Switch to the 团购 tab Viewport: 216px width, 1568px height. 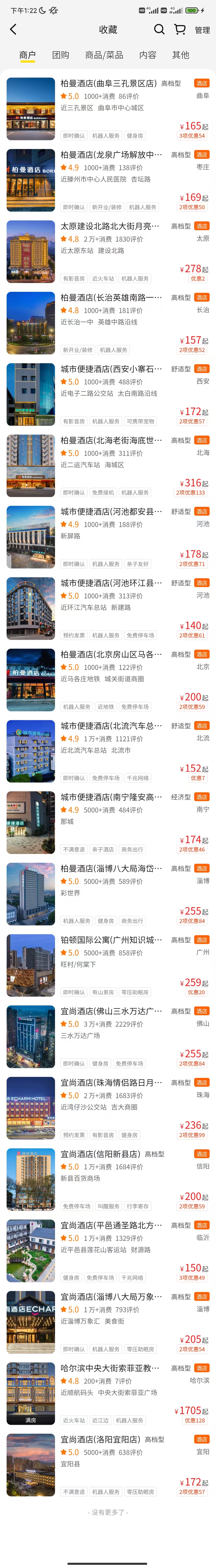pos(61,55)
